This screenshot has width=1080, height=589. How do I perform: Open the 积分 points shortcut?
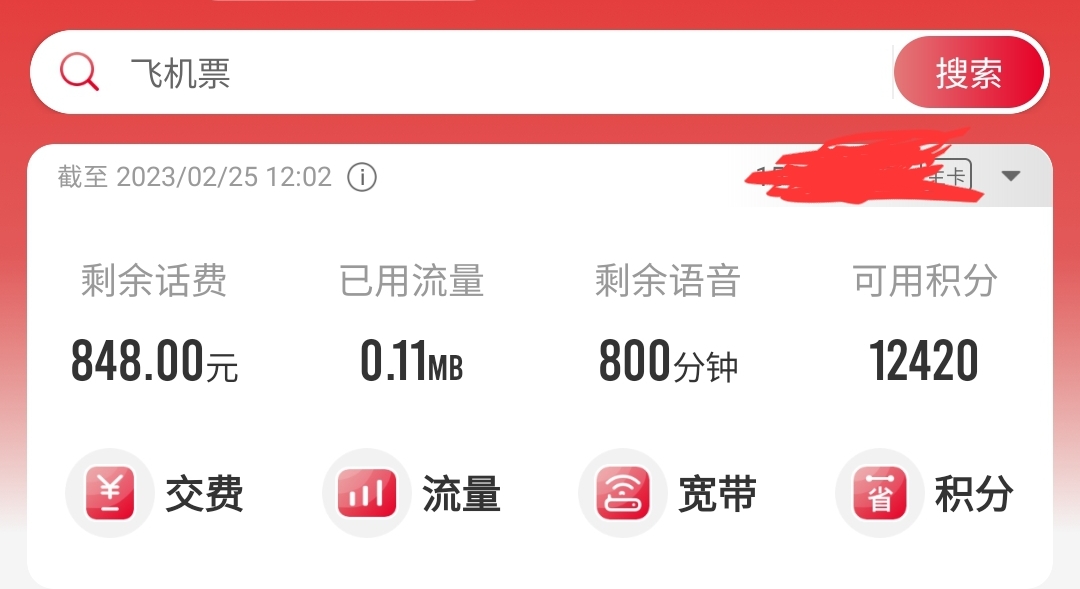[926, 494]
